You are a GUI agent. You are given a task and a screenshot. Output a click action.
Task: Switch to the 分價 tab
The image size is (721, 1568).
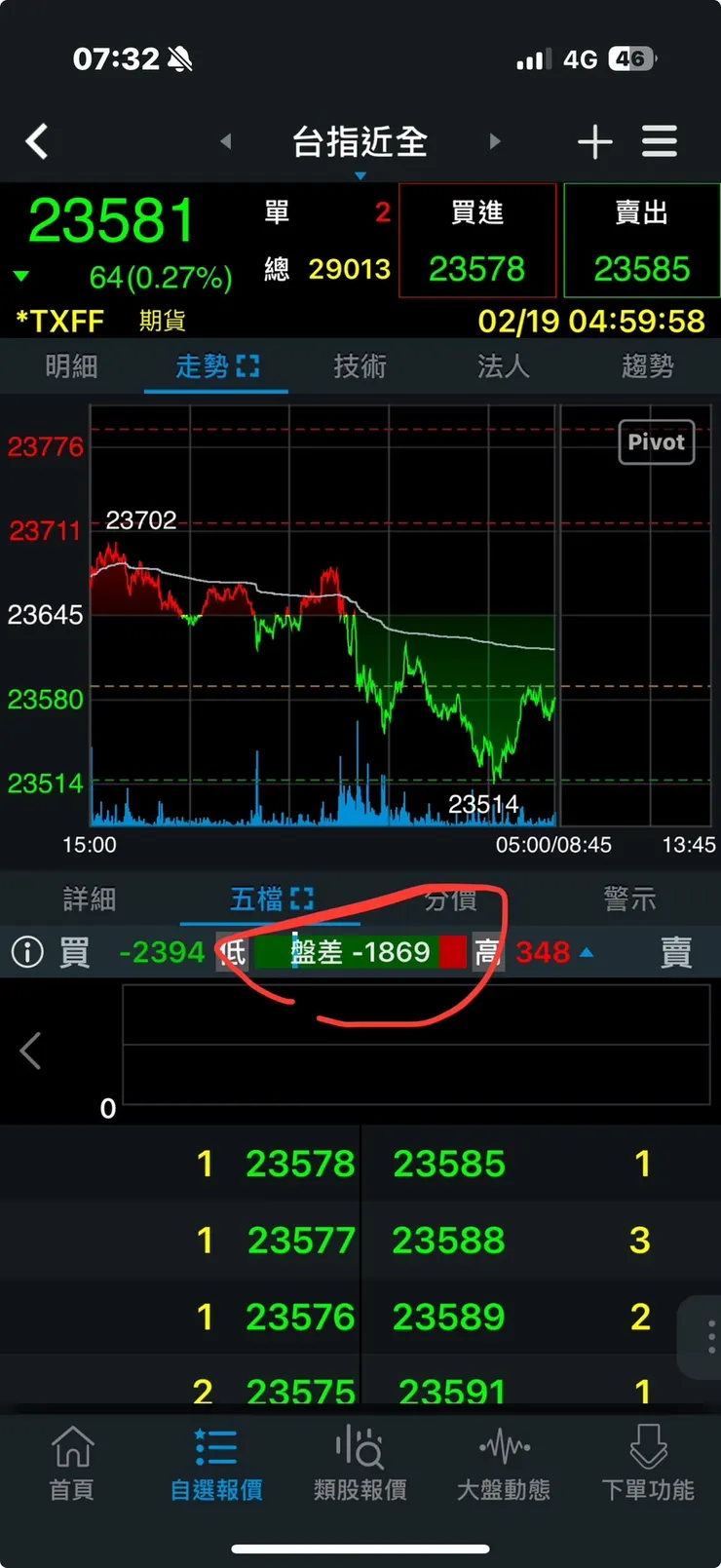450,899
